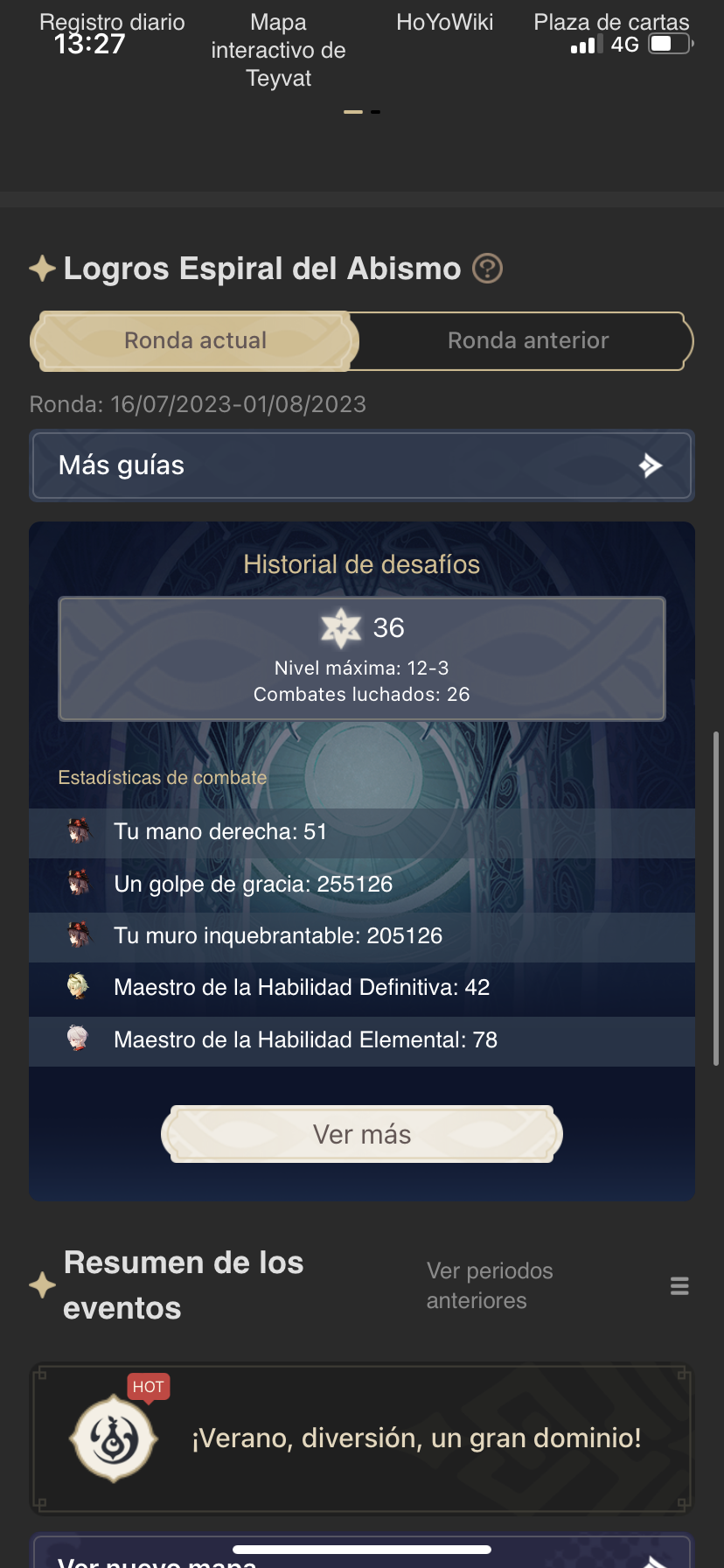
Task: Tap Ver más button in Historial de desafíos
Action: pos(362,1134)
